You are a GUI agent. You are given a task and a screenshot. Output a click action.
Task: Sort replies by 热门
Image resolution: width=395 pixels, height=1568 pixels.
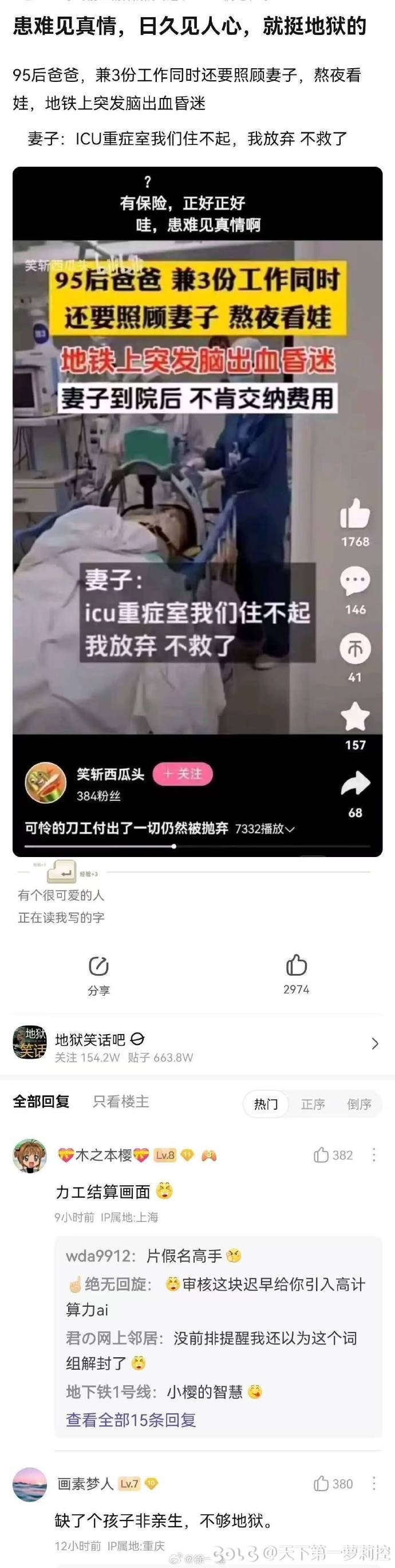tap(266, 1103)
